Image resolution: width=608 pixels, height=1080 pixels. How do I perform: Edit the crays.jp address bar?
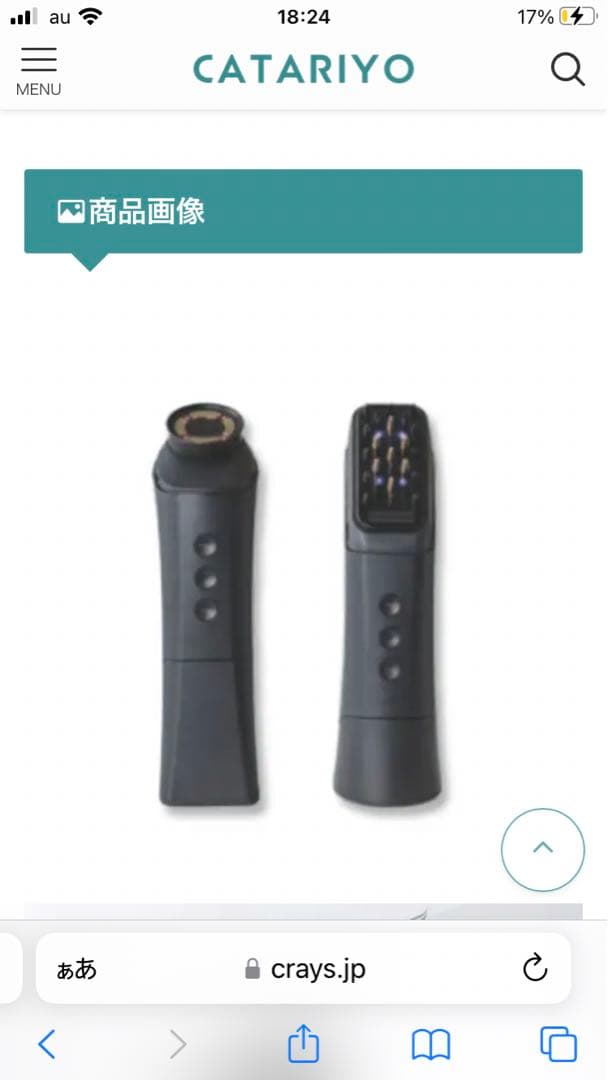coord(305,968)
